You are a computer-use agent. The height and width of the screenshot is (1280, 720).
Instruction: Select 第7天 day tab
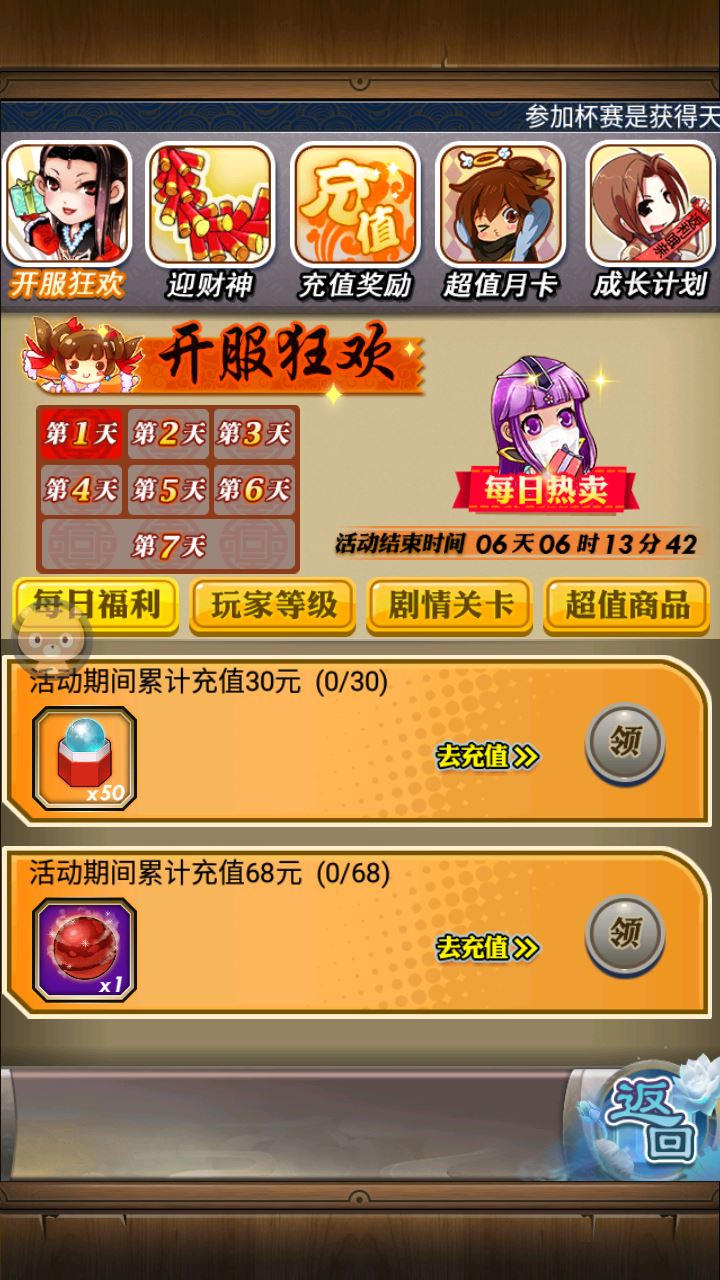(x=168, y=546)
